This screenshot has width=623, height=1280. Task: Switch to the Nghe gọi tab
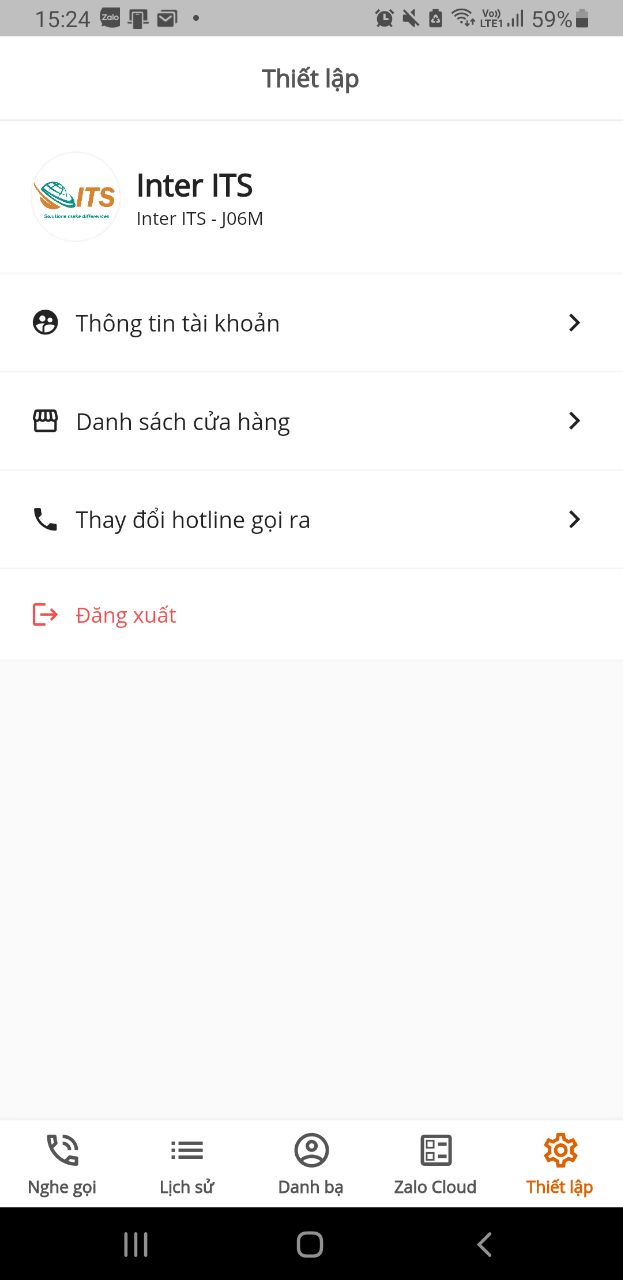tap(62, 1165)
